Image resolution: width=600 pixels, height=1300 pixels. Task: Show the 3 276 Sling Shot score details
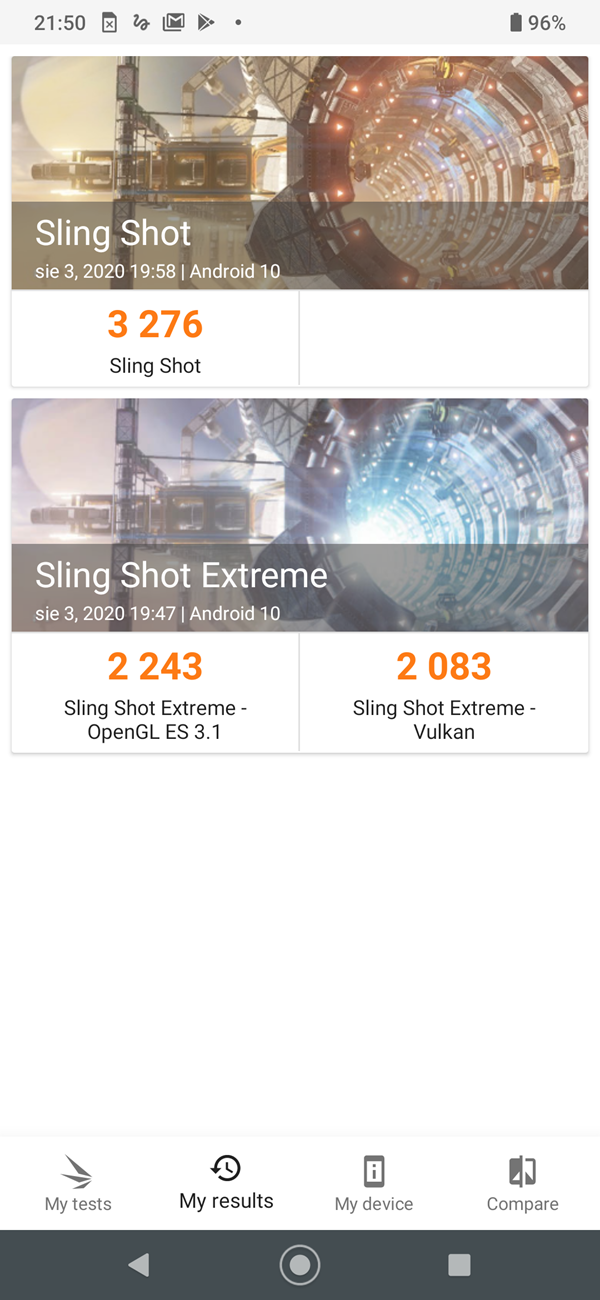point(155,339)
